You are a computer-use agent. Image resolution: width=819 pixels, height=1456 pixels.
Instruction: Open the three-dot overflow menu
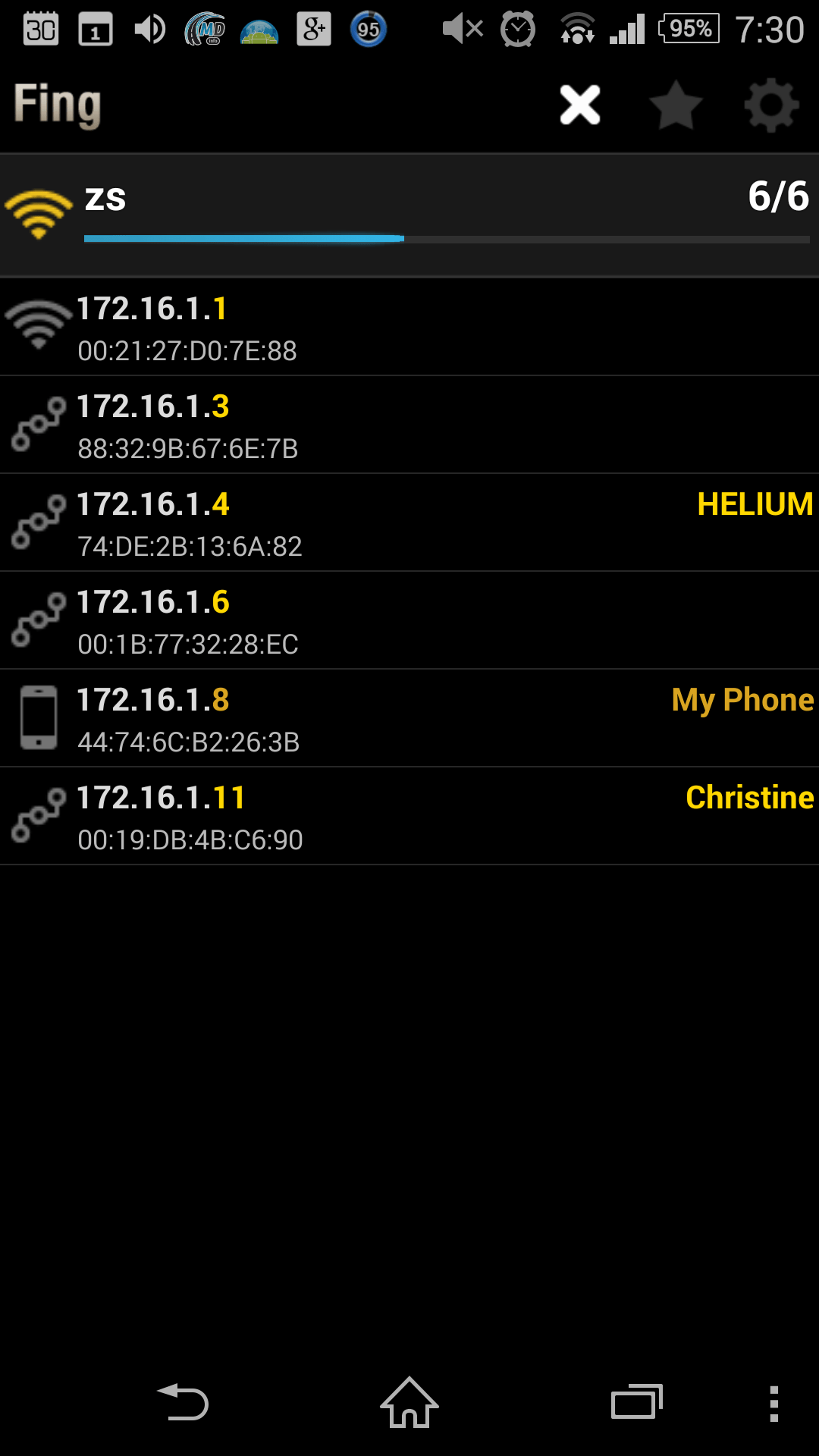tap(773, 1404)
